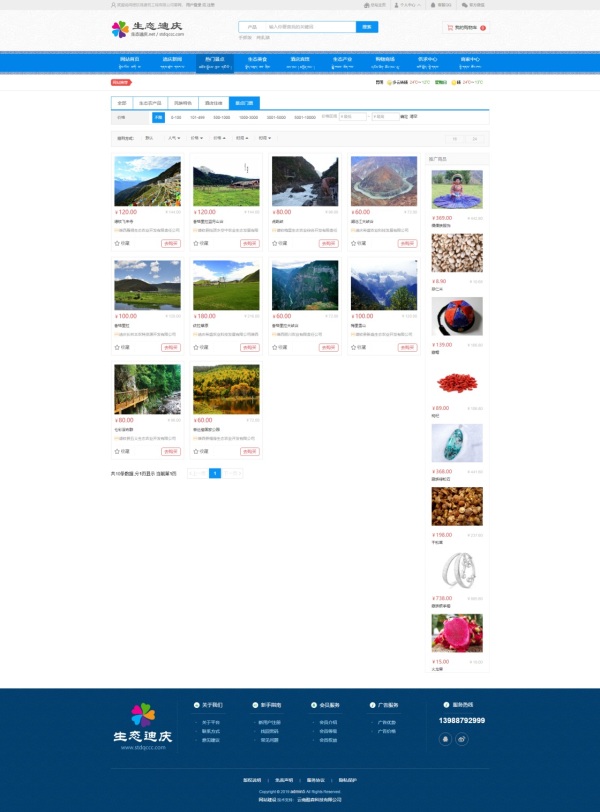
Task: Go to page 1 in pagination
Action: click(x=214, y=473)
